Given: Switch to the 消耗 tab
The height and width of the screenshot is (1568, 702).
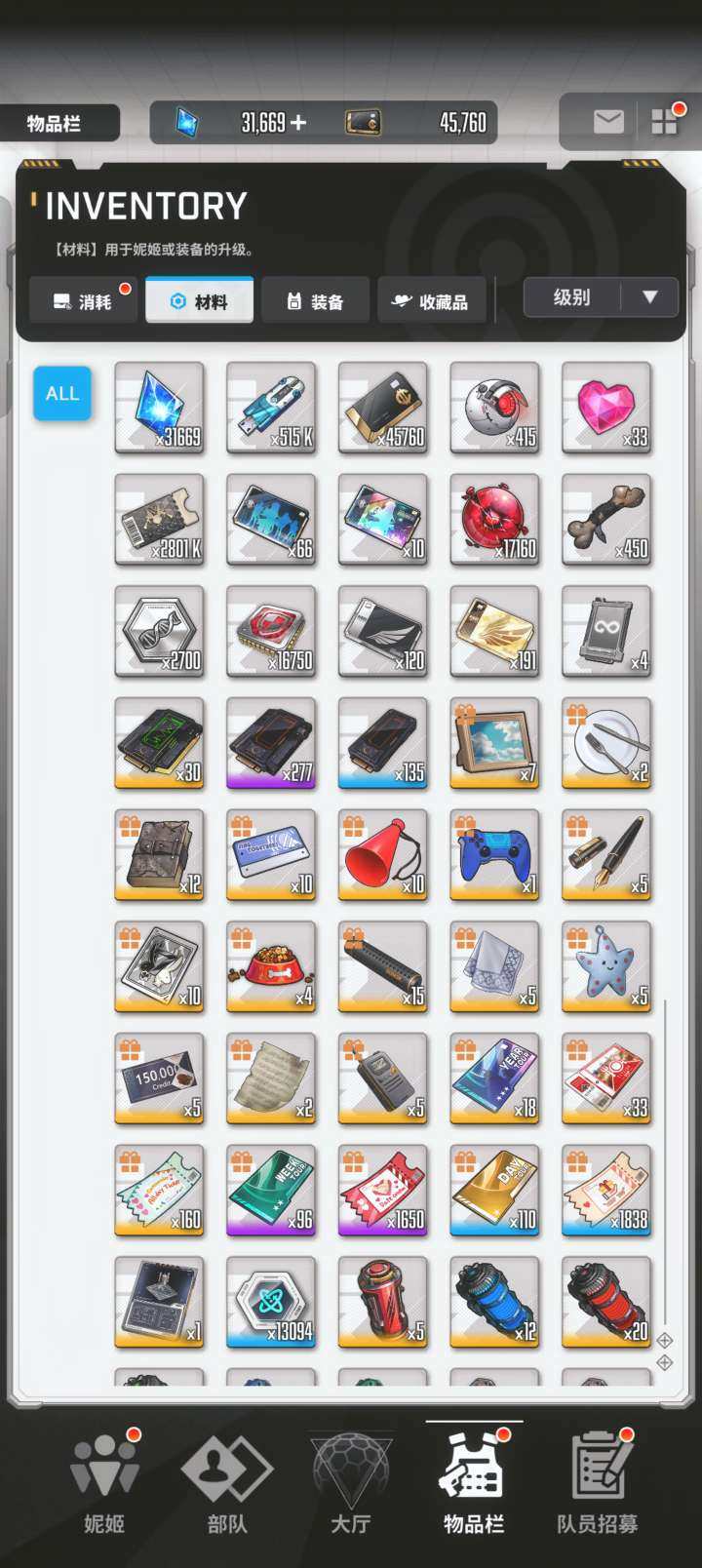Looking at the screenshot, I should point(83,300).
